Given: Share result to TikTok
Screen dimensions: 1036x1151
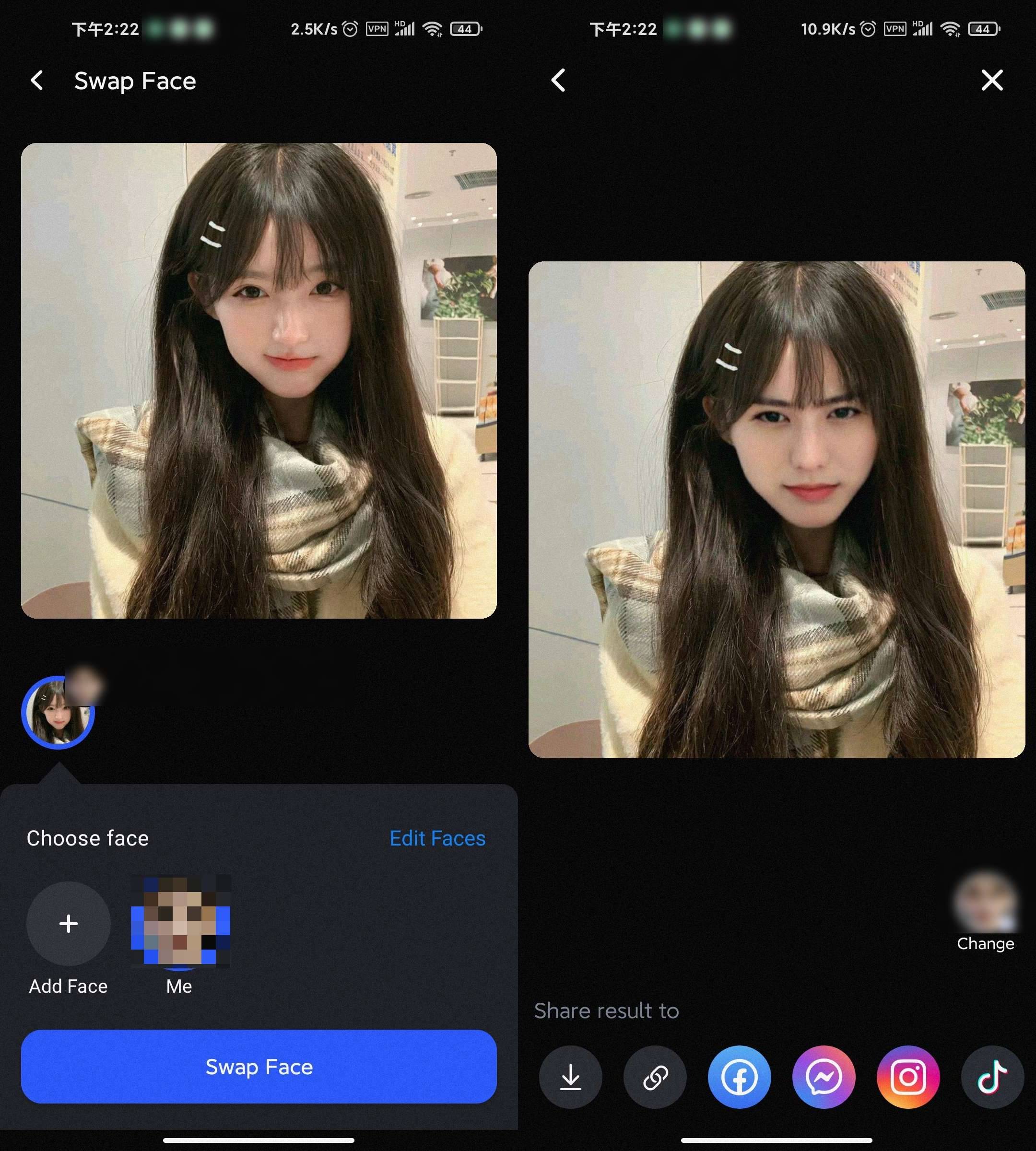Looking at the screenshot, I should coord(992,1077).
